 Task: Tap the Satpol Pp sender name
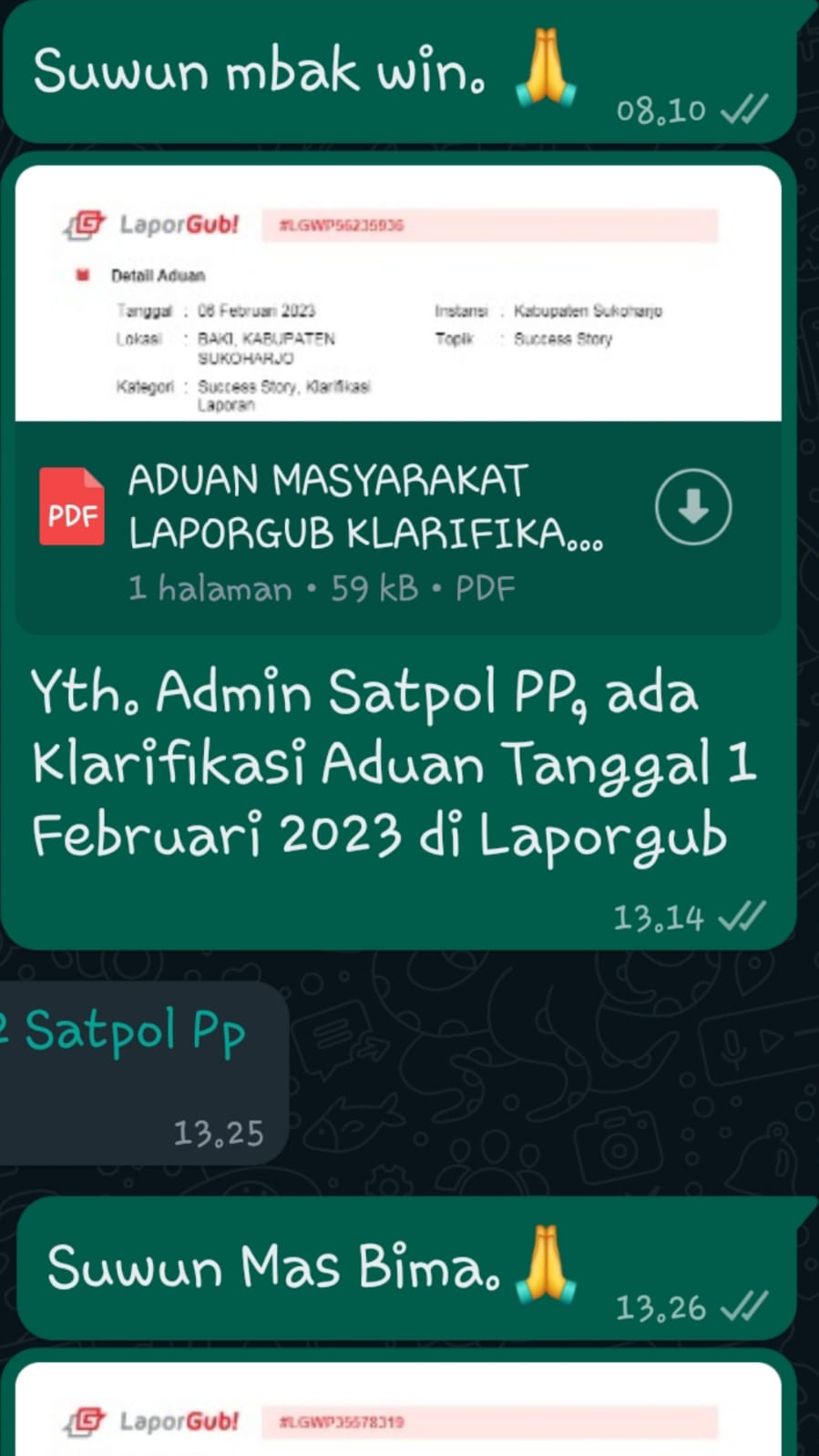(123, 1033)
